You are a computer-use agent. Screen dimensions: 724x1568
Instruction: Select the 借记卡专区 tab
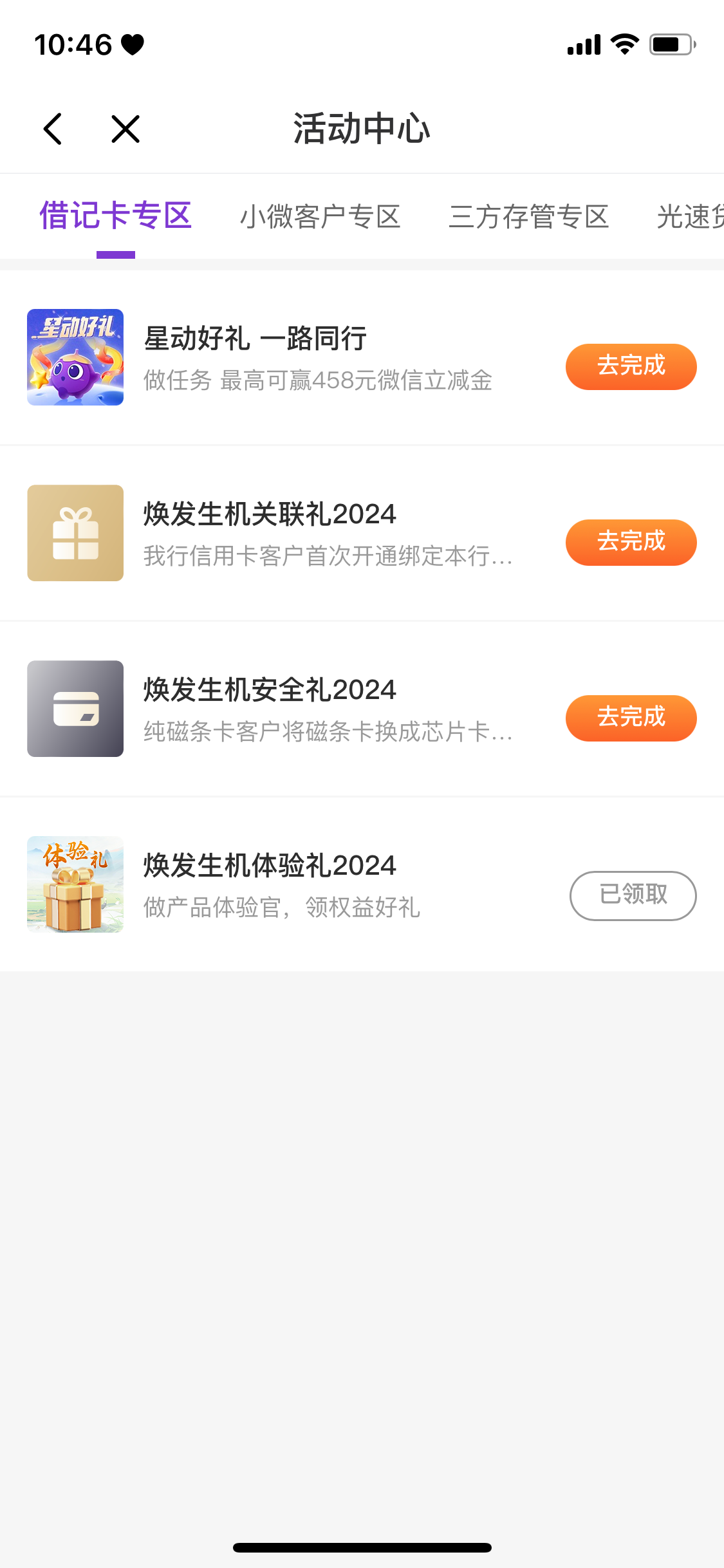tap(116, 216)
